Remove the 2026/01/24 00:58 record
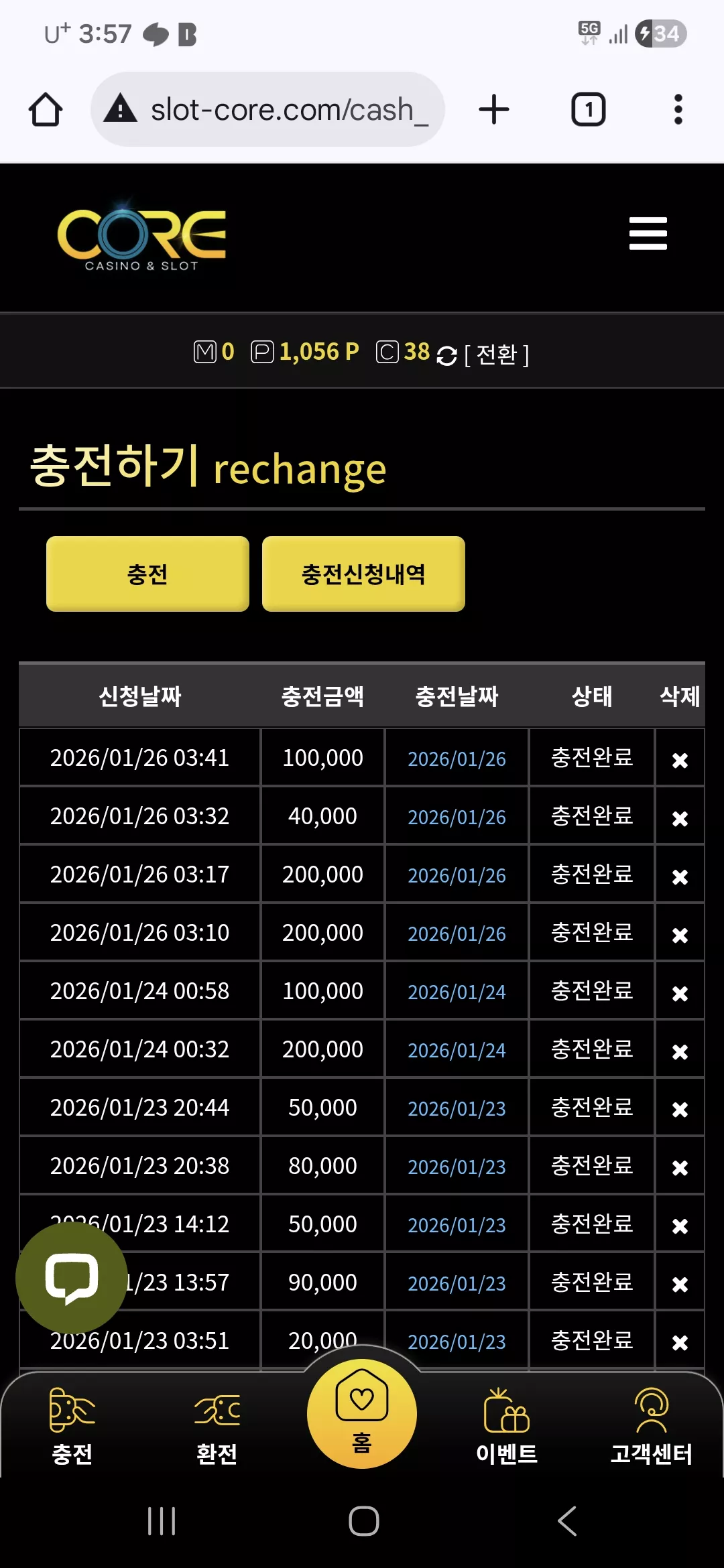This screenshot has height=1568, width=724. pyautogui.click(x=680, y=993)
